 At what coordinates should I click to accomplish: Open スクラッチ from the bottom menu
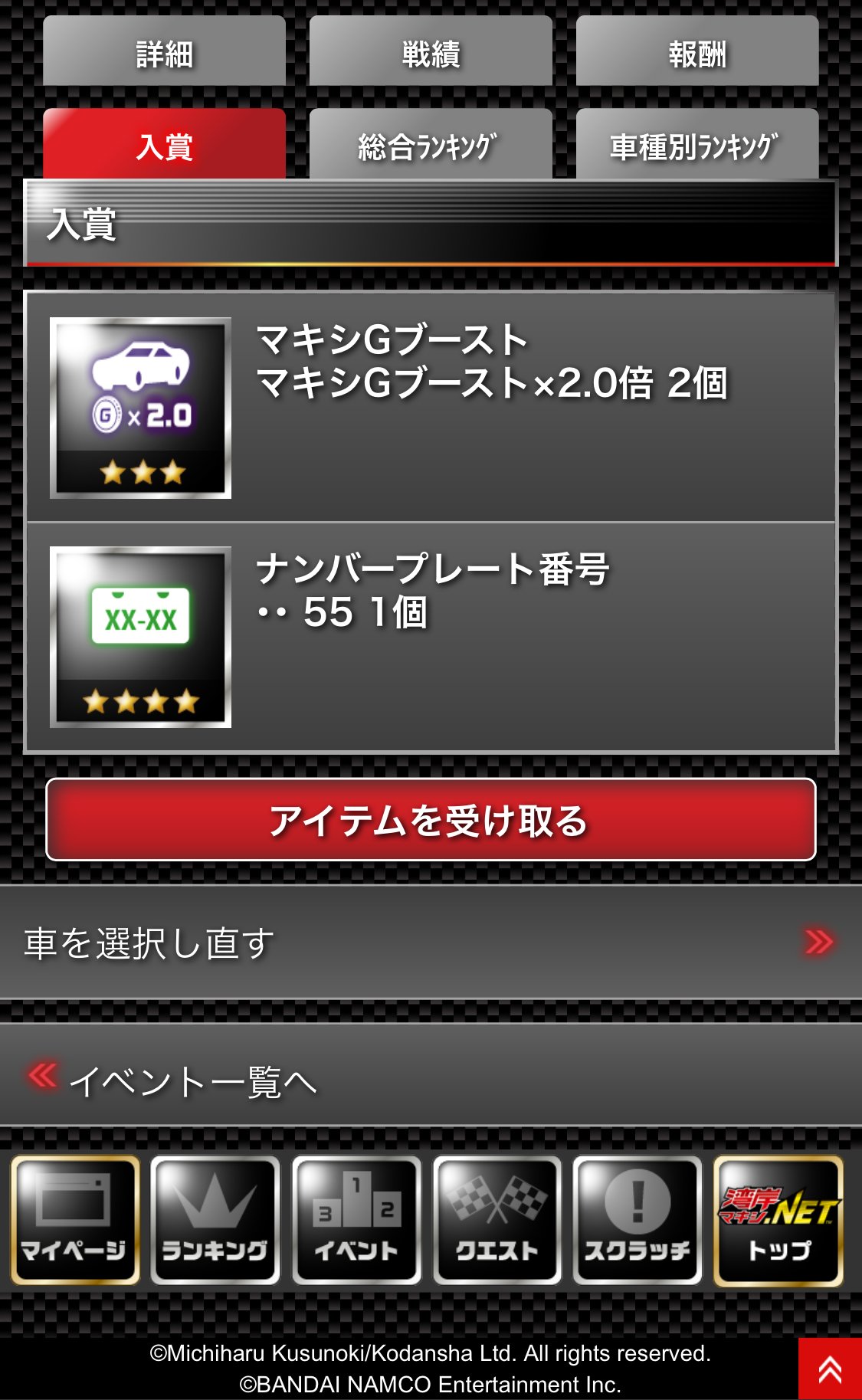coord(637,1220)
